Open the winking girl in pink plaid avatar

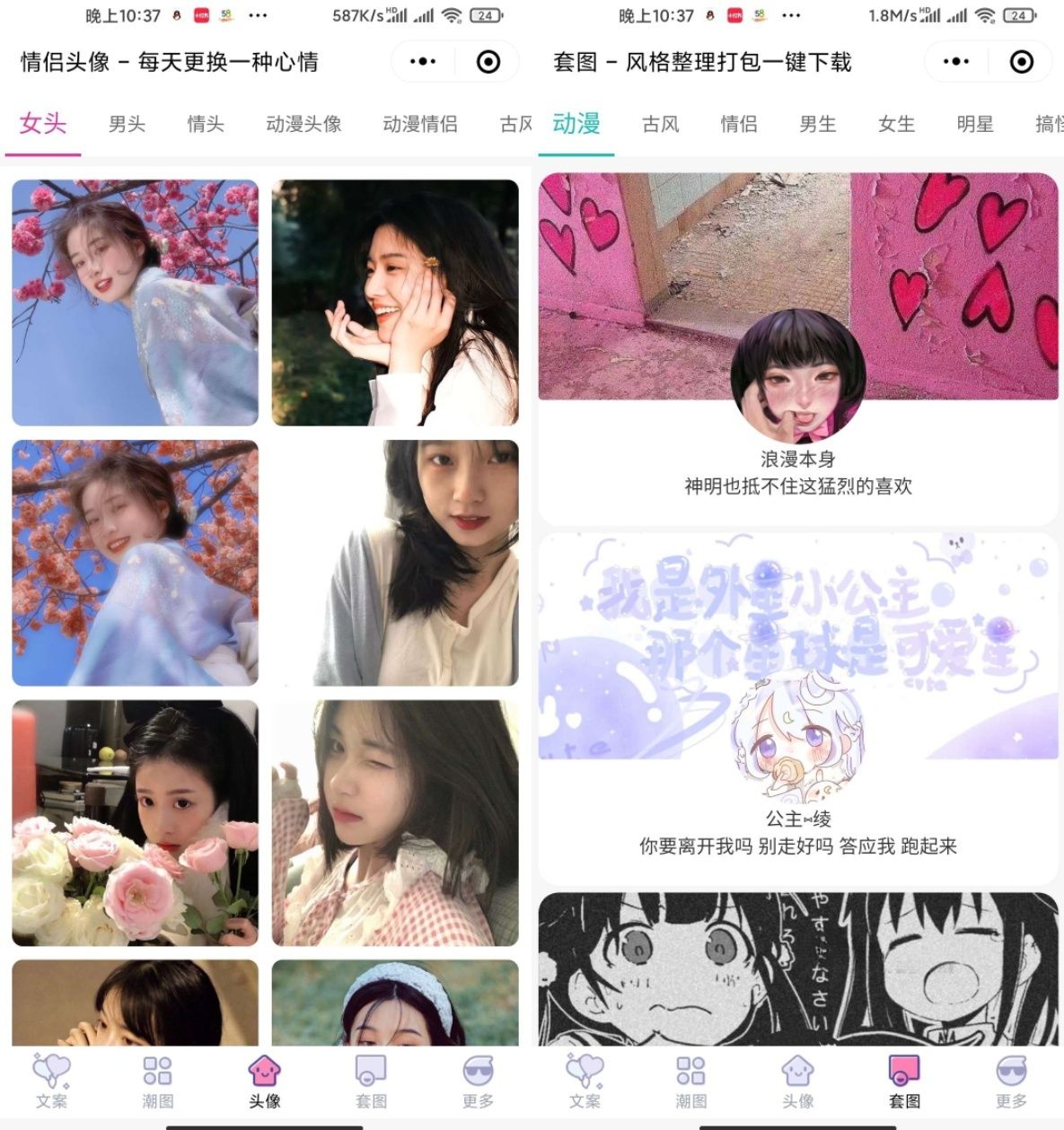[395, 823]
